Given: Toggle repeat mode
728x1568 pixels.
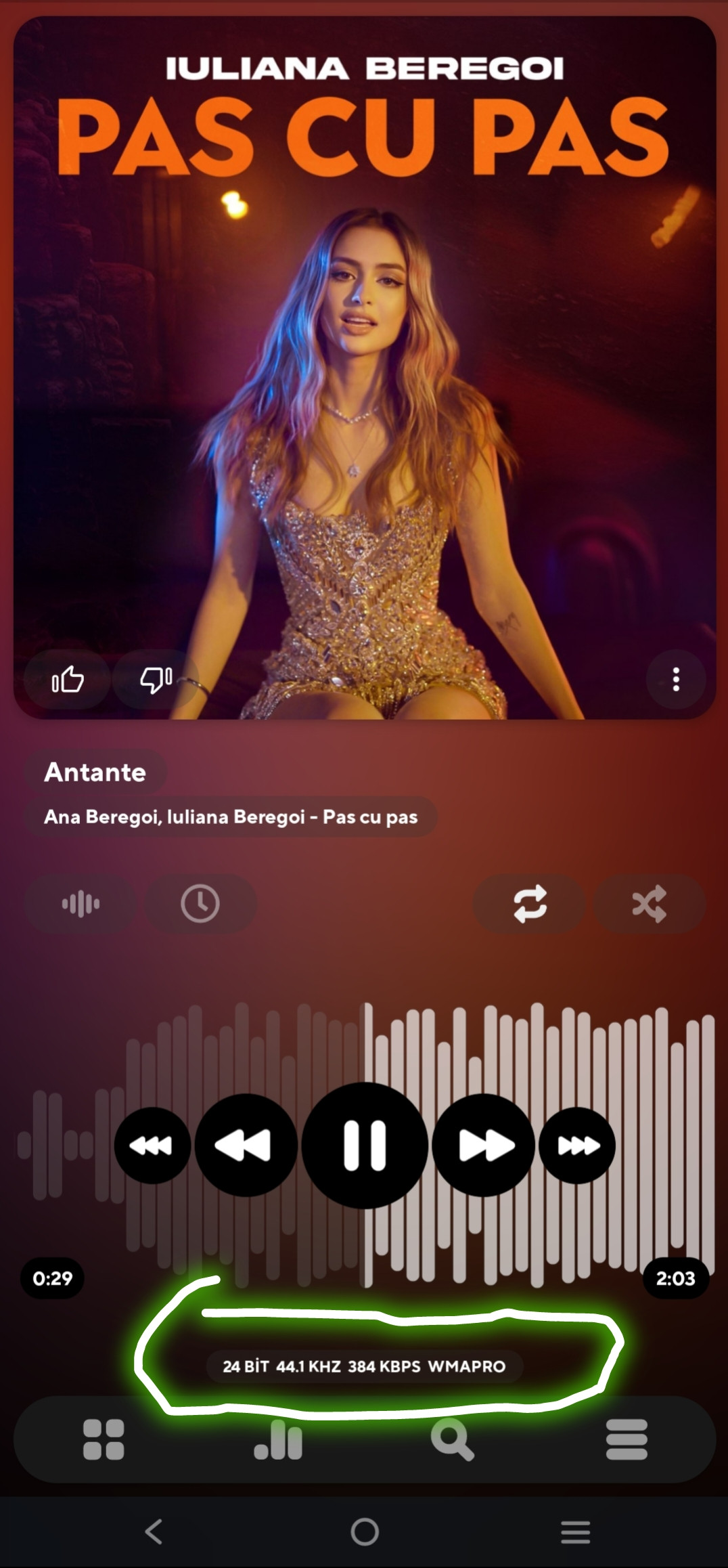Looking at the screenshot, I should click(x=530, y=904).
